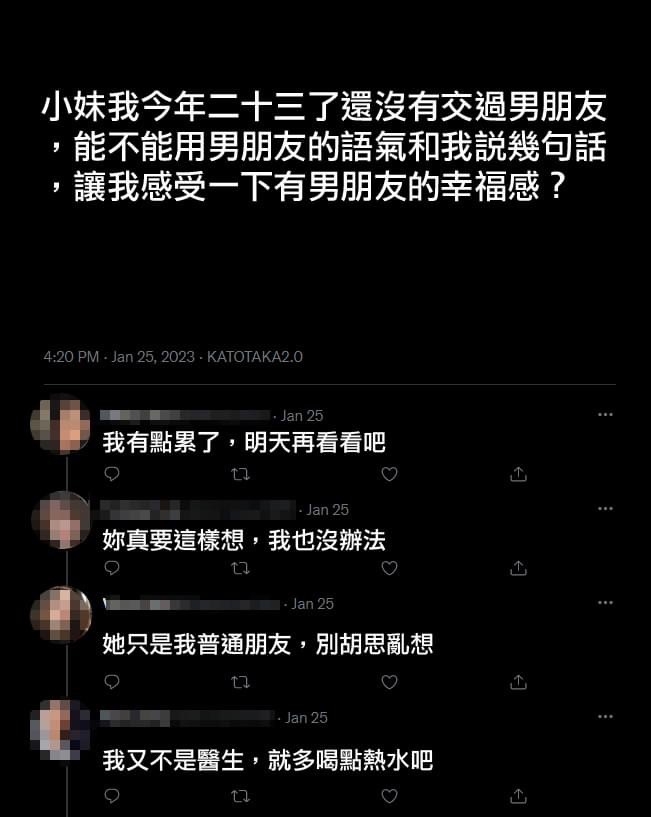
Task: Reply to the comment 我有點累了，明天再看看吧
Action: point(112,474)
